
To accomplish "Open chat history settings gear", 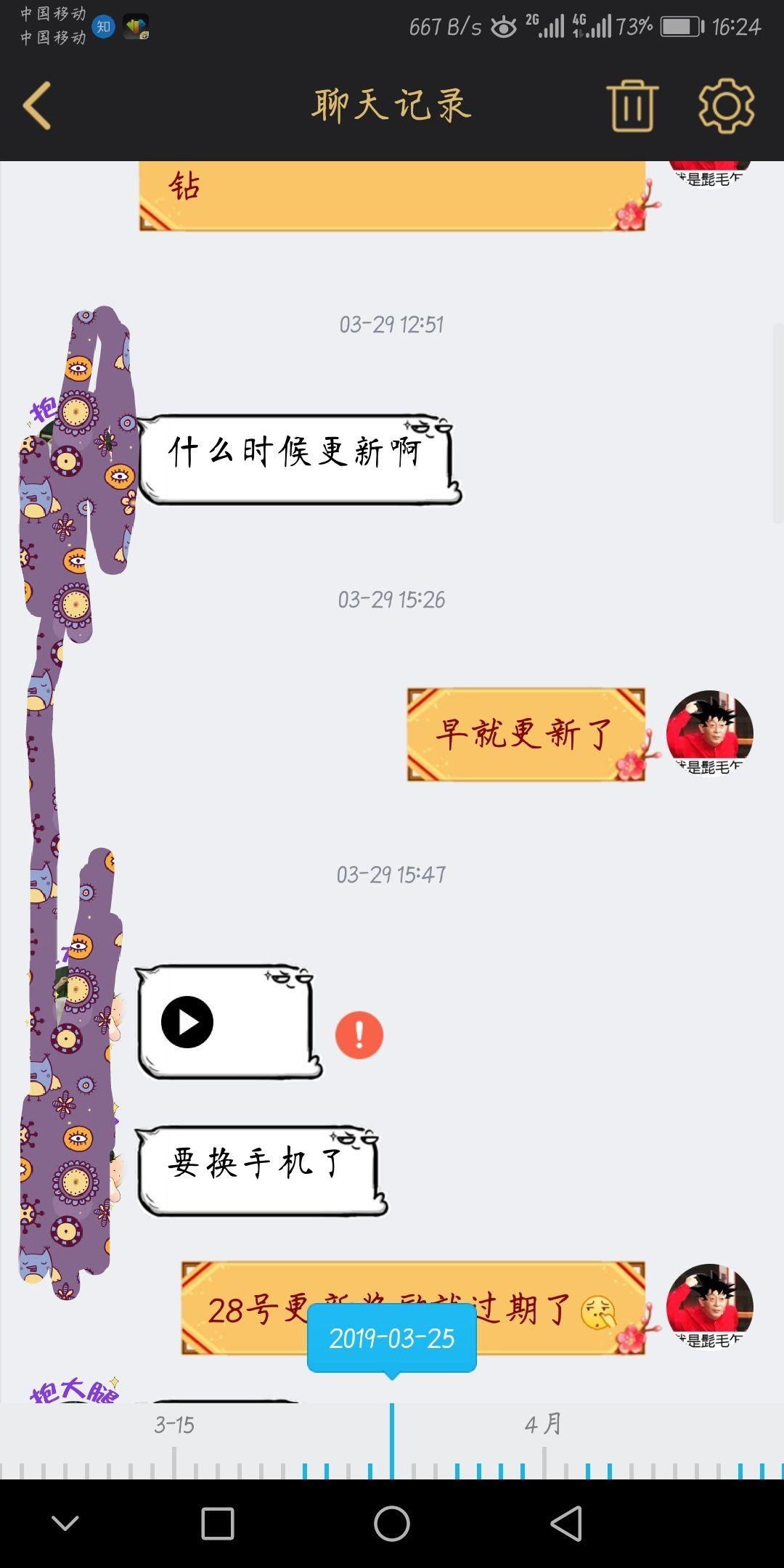I will tap(726, 106).
